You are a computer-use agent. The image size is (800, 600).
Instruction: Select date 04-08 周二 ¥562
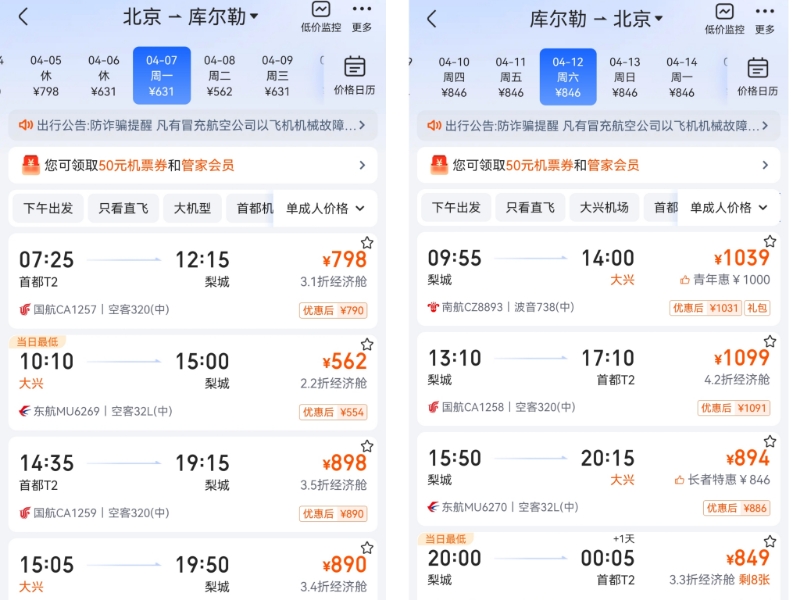click(x=220, y=76)
